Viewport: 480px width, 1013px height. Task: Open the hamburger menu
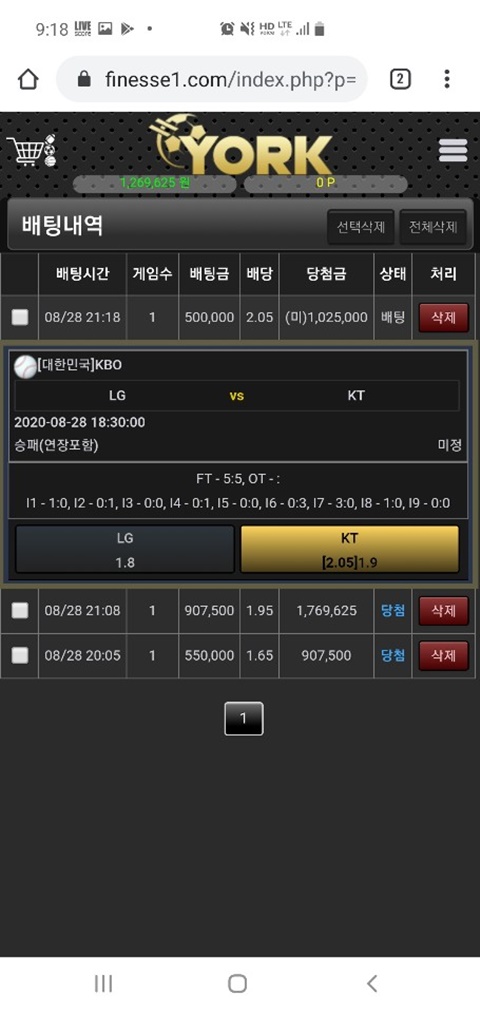coord(452,150)
